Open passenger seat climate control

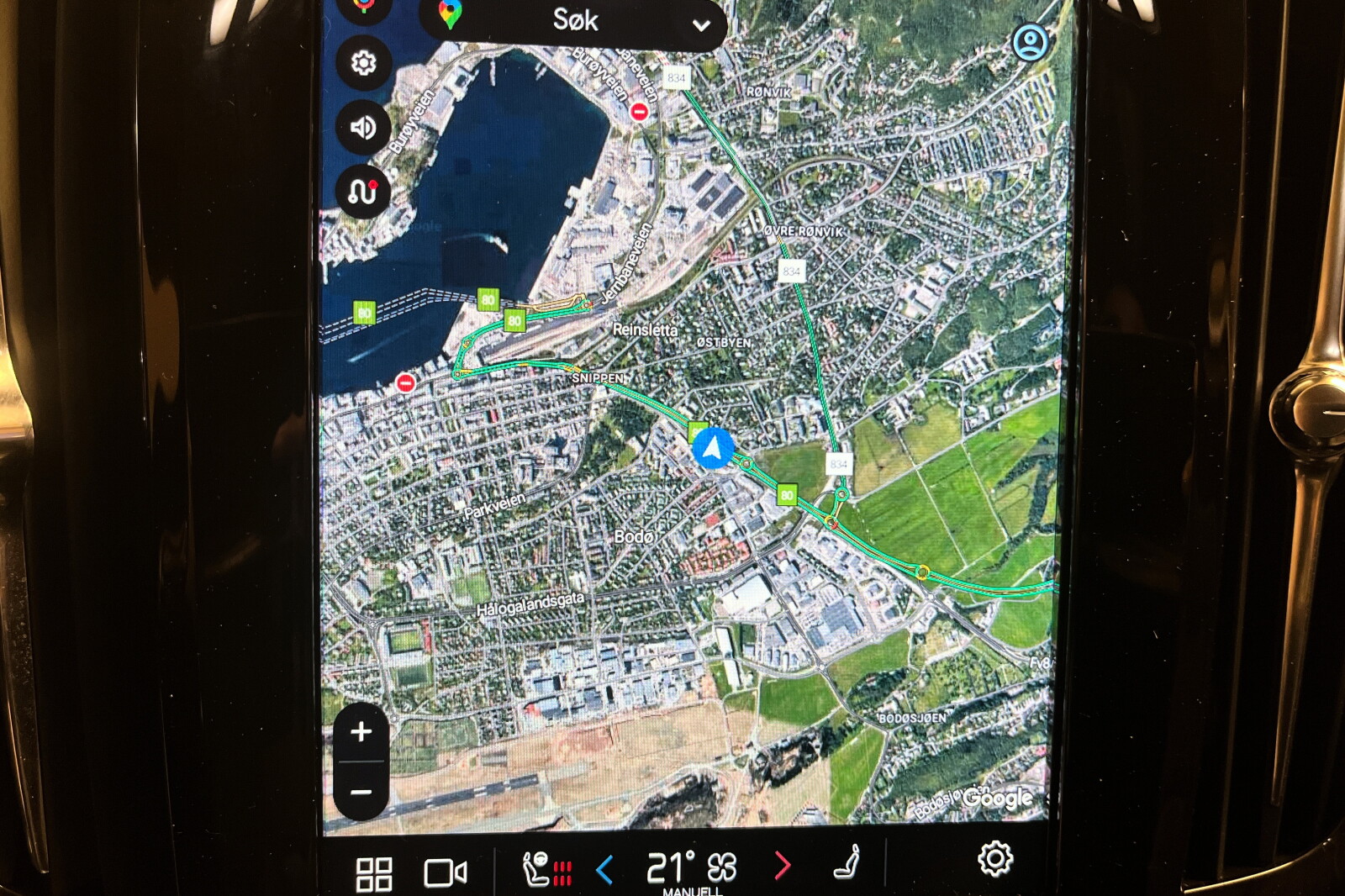[847, 863]
